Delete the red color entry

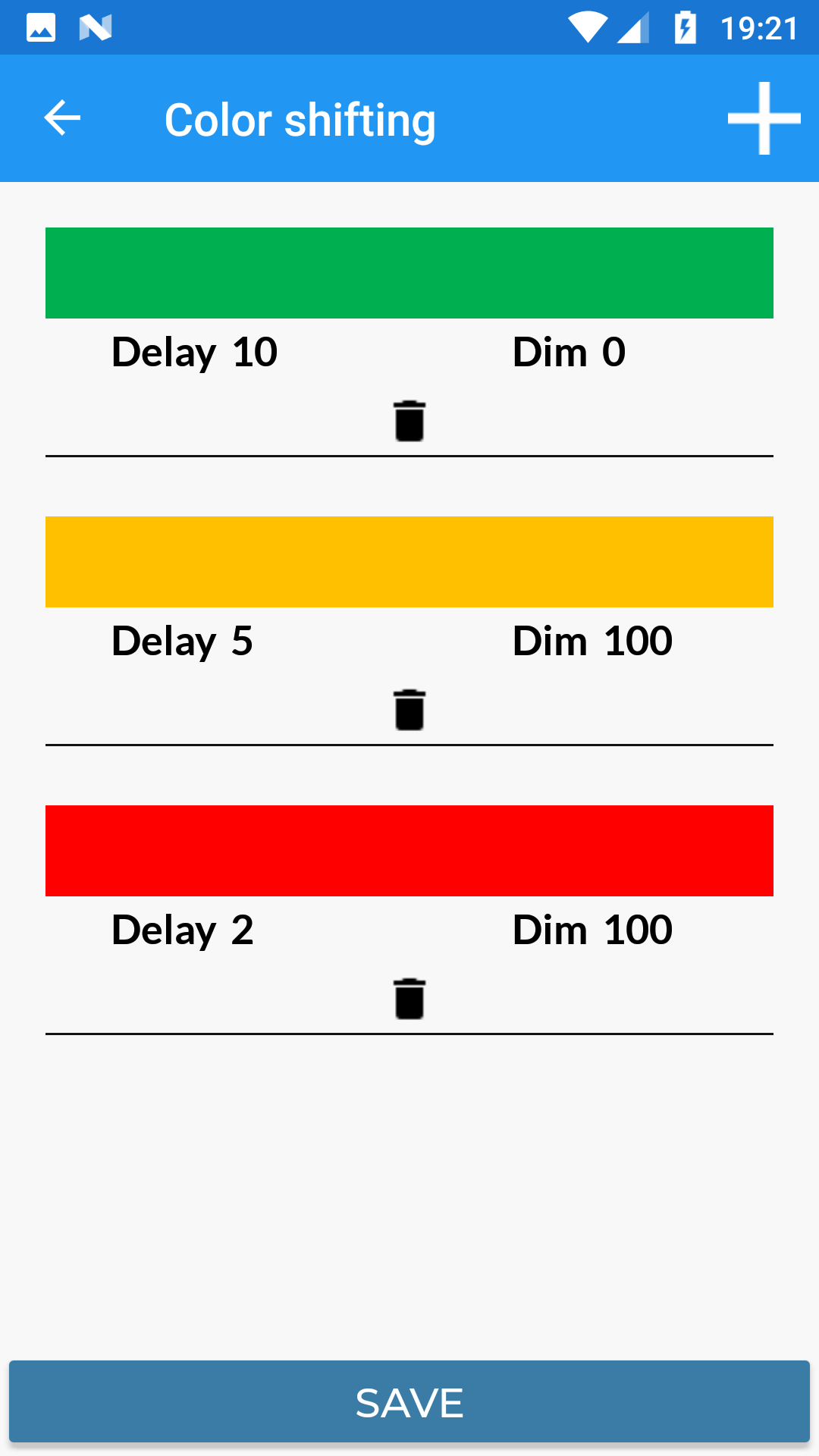pyautogui.click(x=409, y=999)
